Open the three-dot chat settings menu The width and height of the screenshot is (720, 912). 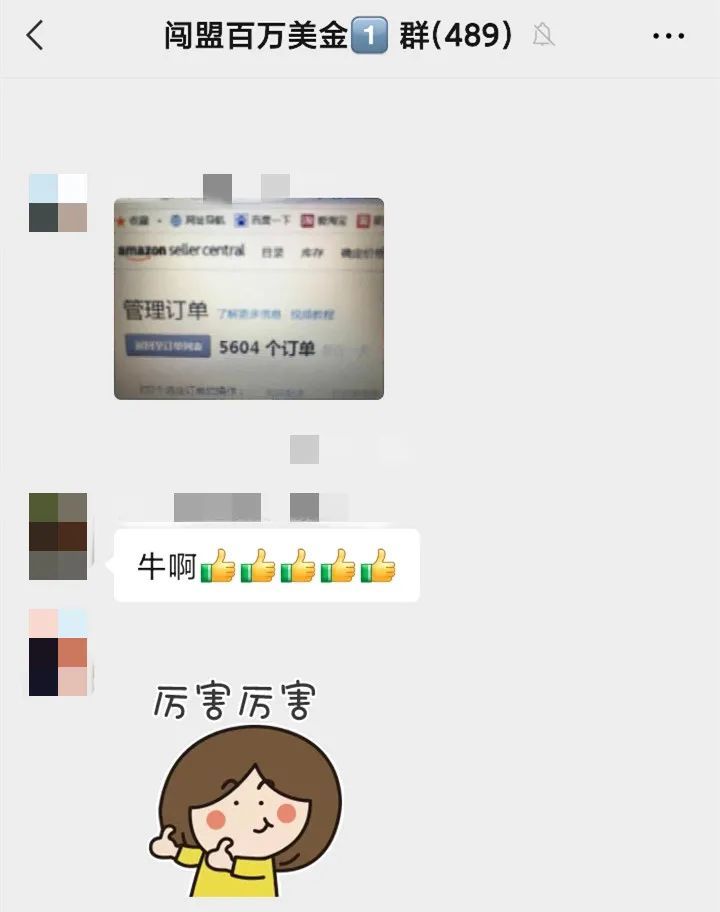(668, 37)
